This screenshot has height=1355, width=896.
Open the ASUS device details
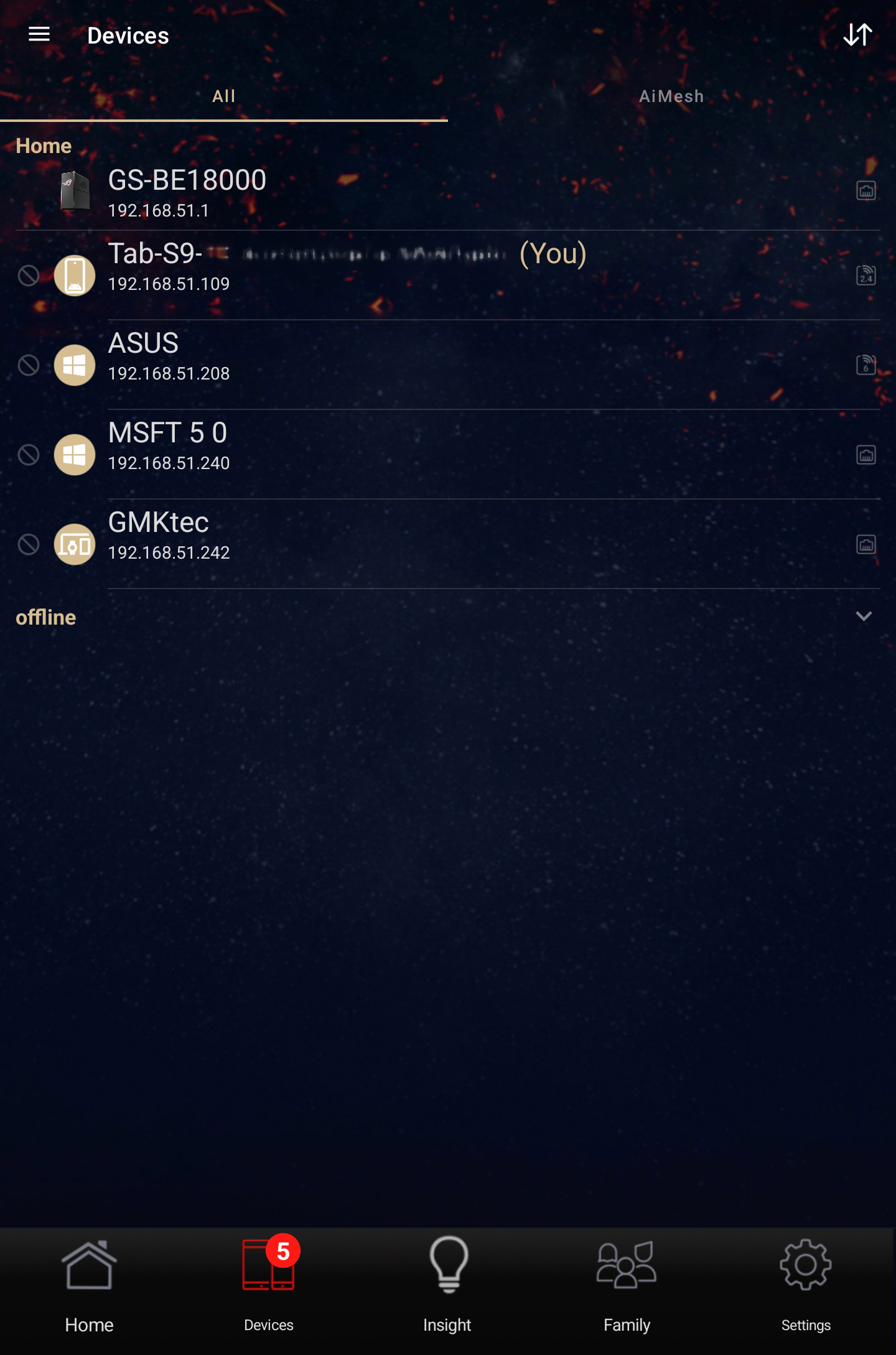click(x=311, y=357)
